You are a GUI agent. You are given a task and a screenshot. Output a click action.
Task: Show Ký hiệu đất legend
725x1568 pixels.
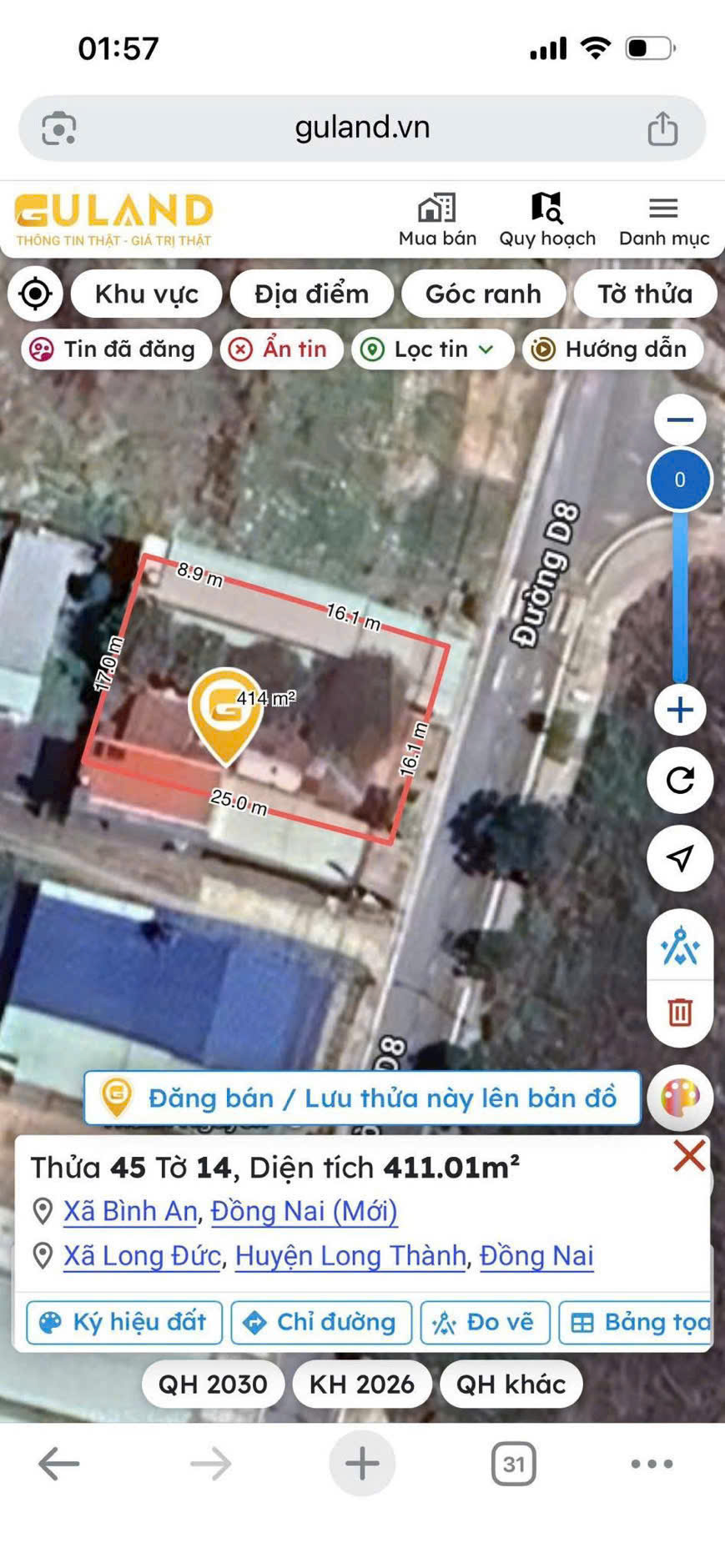pos(124,1322)
